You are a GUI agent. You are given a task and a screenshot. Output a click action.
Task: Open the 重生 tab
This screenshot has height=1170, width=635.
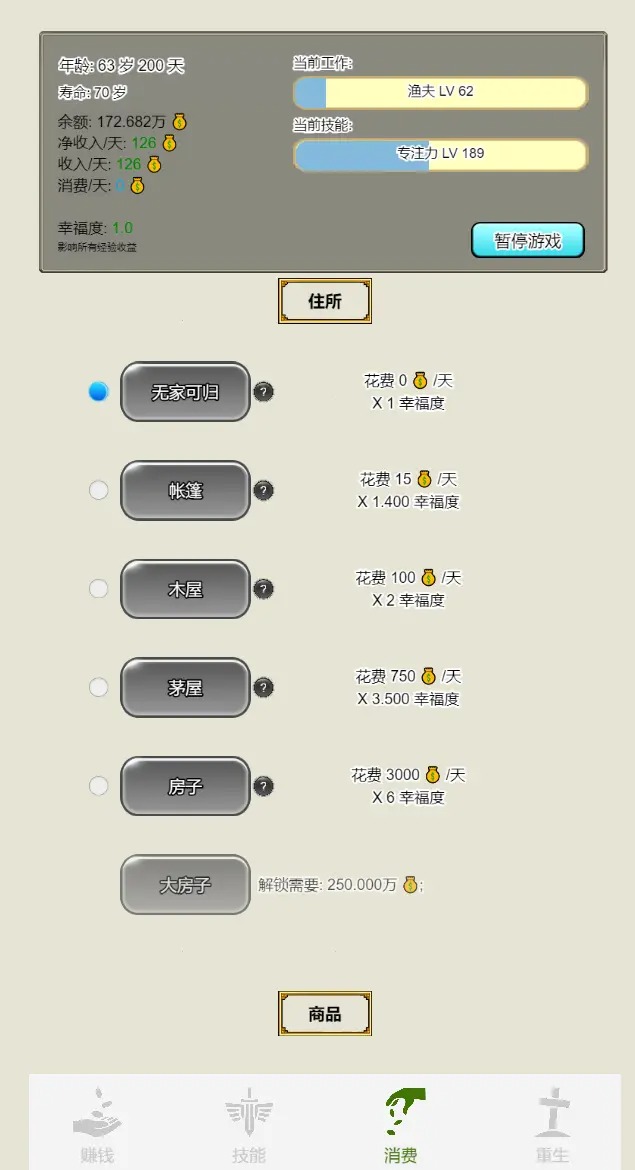click(552, 1125)
